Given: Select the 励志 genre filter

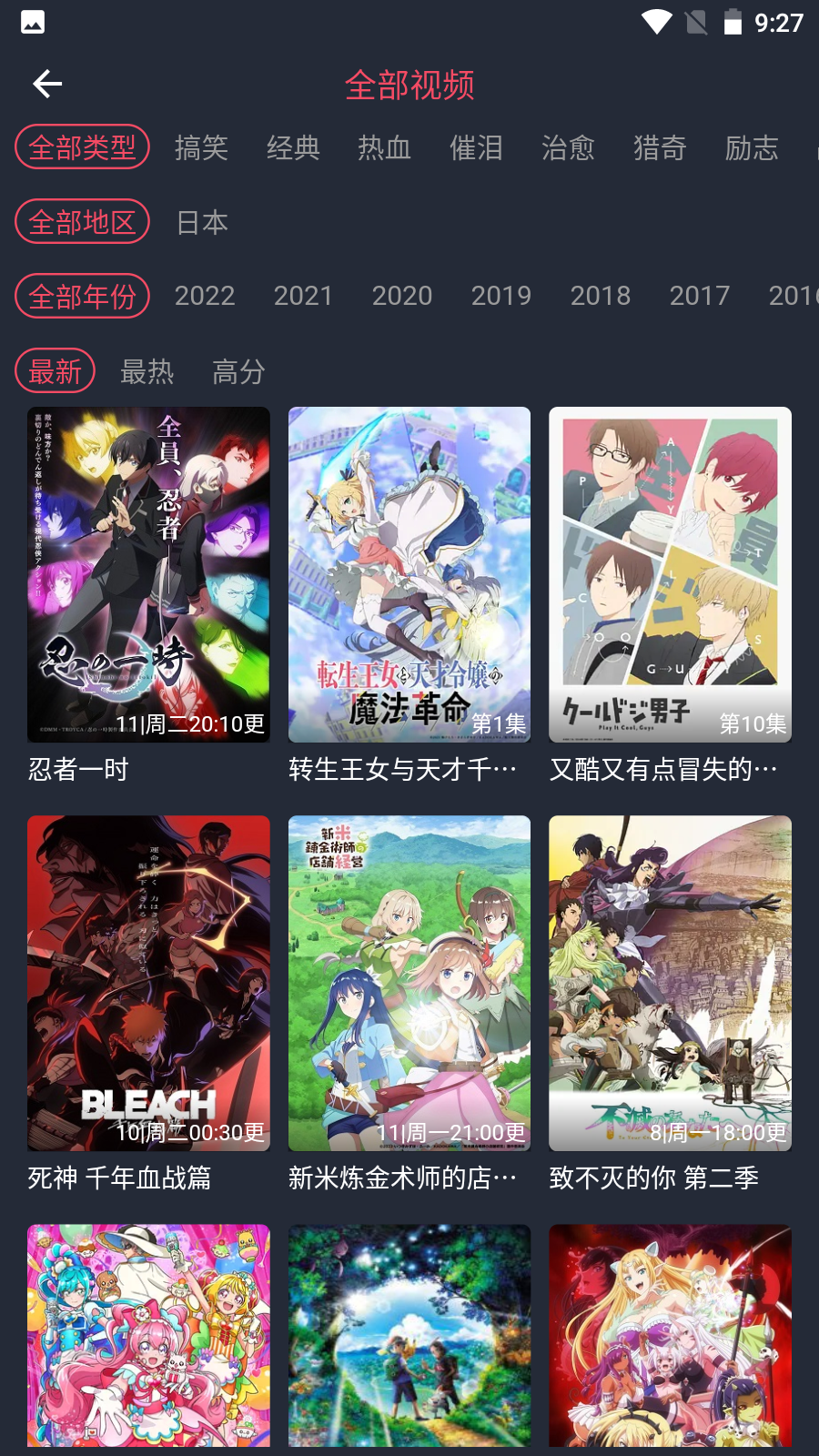Looking at the screenshot, I should point(752,148).
